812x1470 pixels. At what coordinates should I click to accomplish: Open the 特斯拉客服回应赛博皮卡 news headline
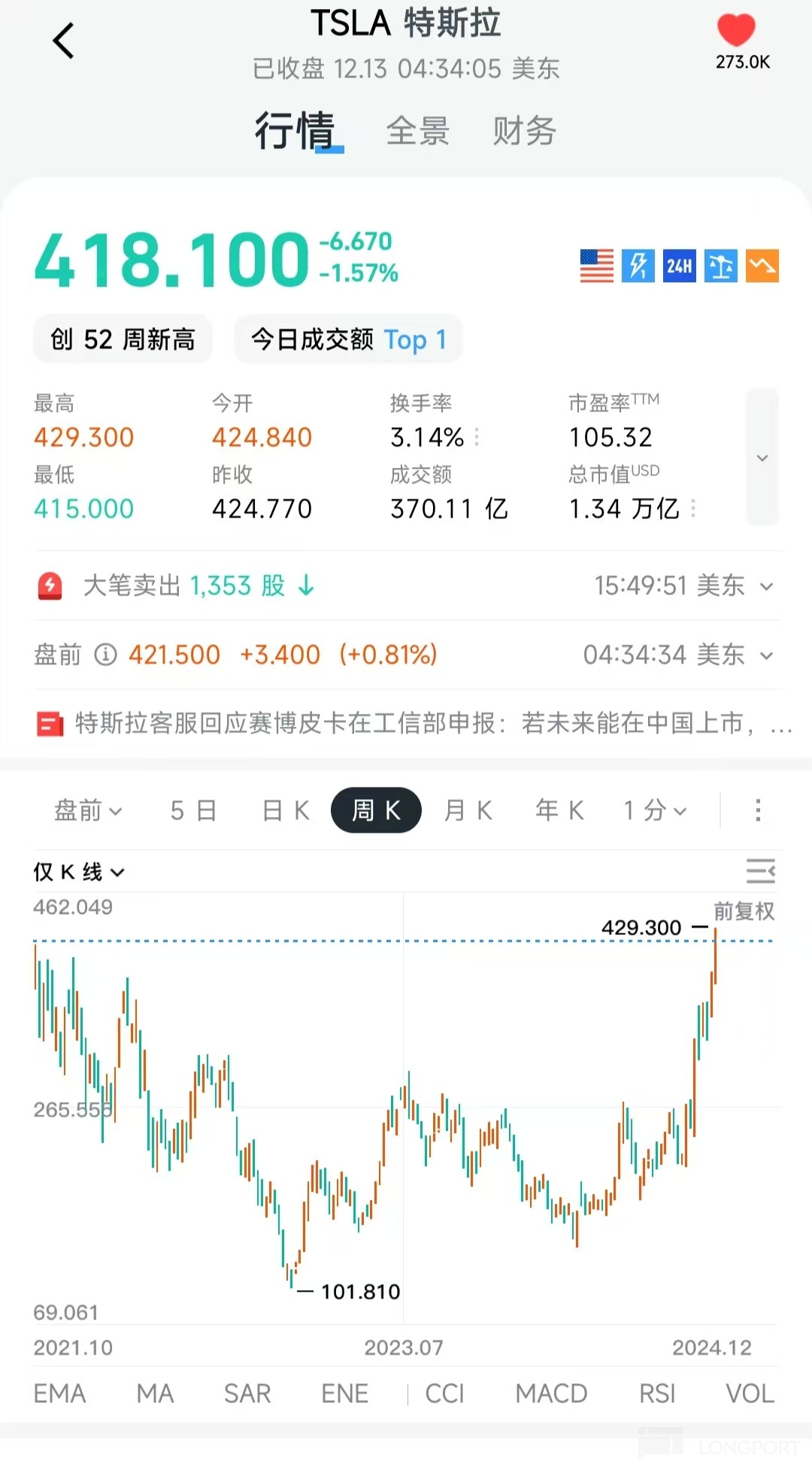(x=414, y=724)
